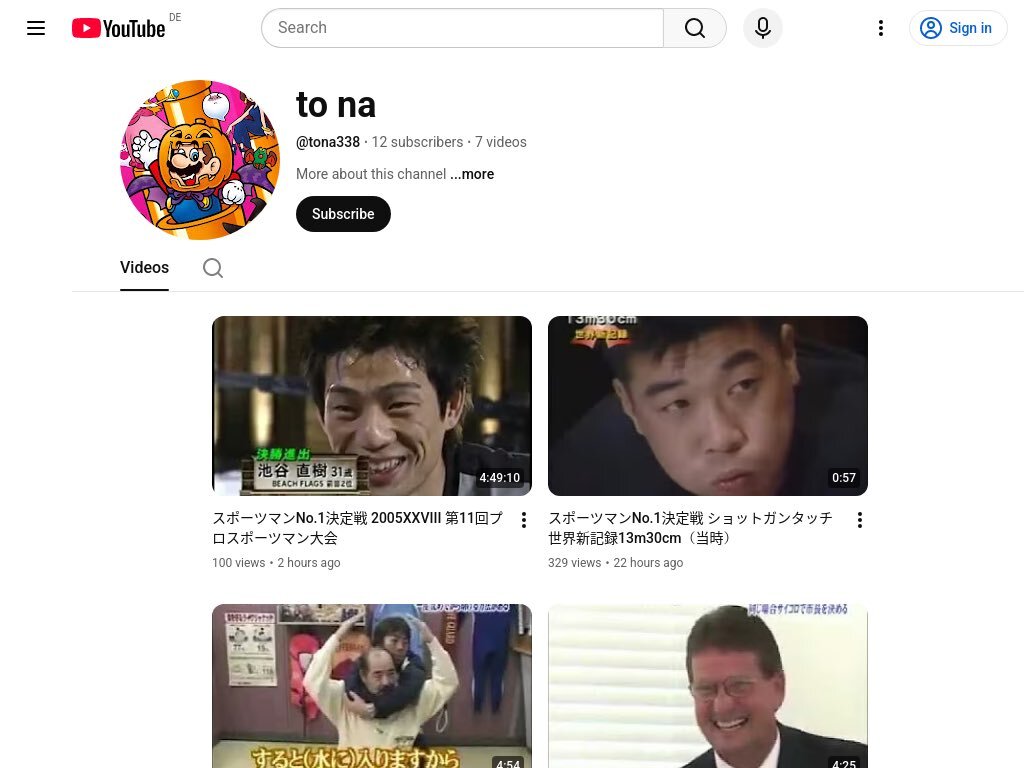Image resolution: width=1024 pixels, height=768 pixels.
Task: Start voice search with microphone
Action: click(x=763, y=28)
